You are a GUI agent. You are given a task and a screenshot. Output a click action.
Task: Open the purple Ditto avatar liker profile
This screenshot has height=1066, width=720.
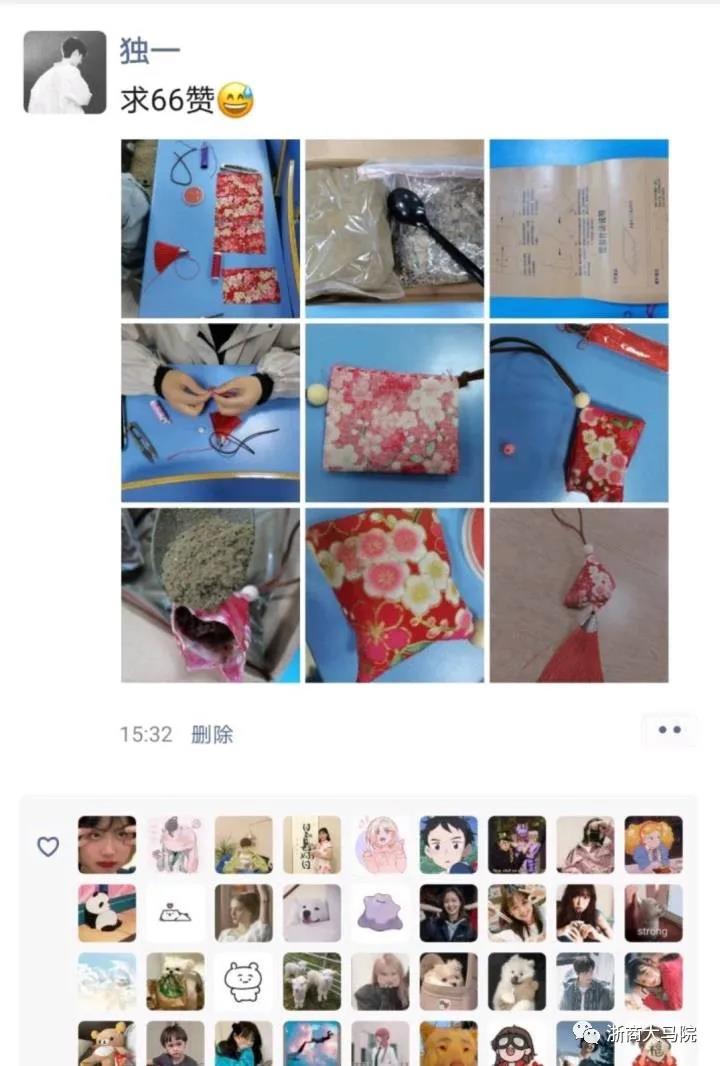pyautogui.click(x=380, y=913)
